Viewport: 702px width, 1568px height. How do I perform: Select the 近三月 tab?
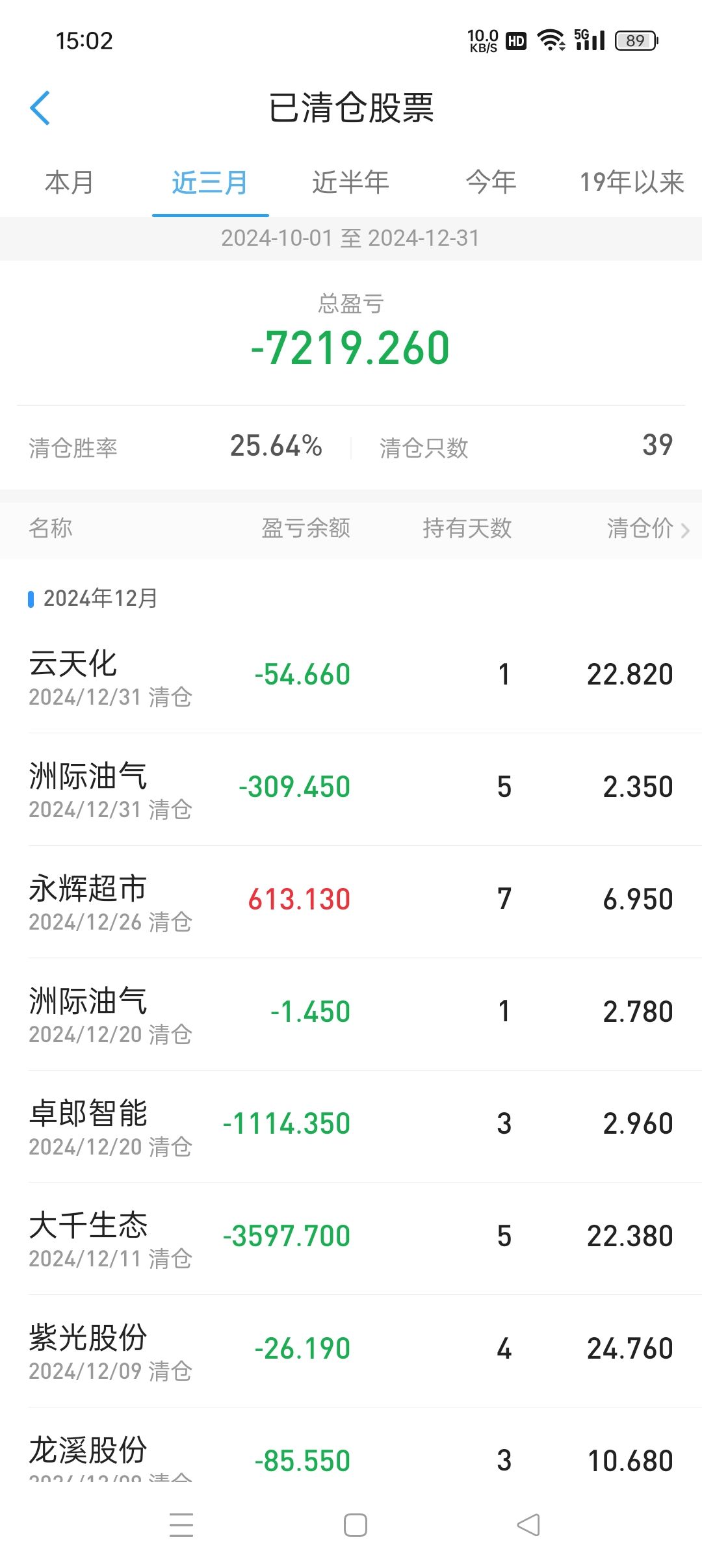tap(210, 183)
